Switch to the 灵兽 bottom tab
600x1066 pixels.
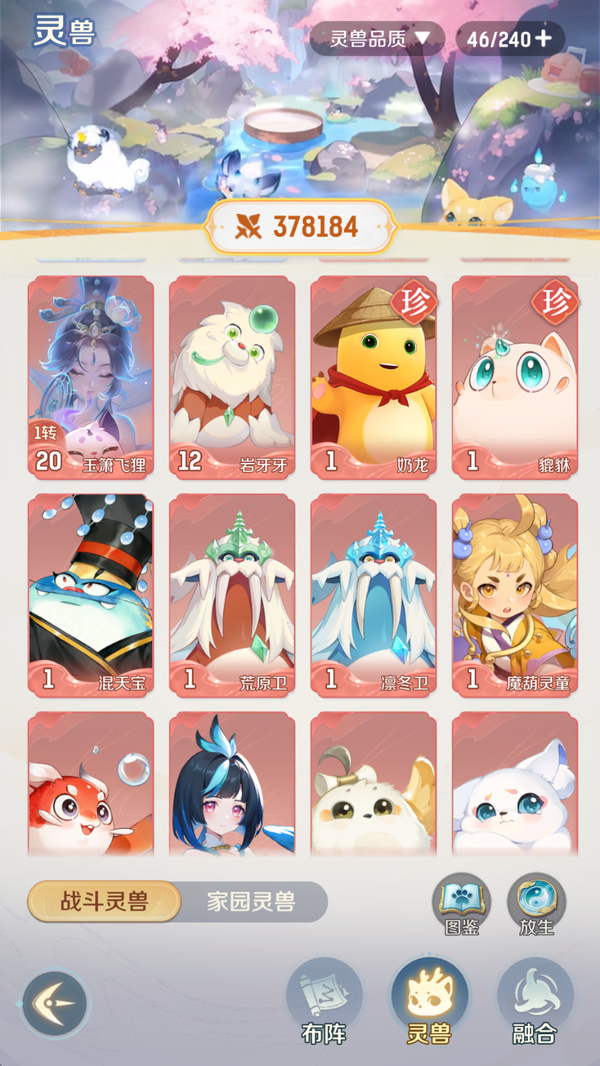pos(429,1001)
